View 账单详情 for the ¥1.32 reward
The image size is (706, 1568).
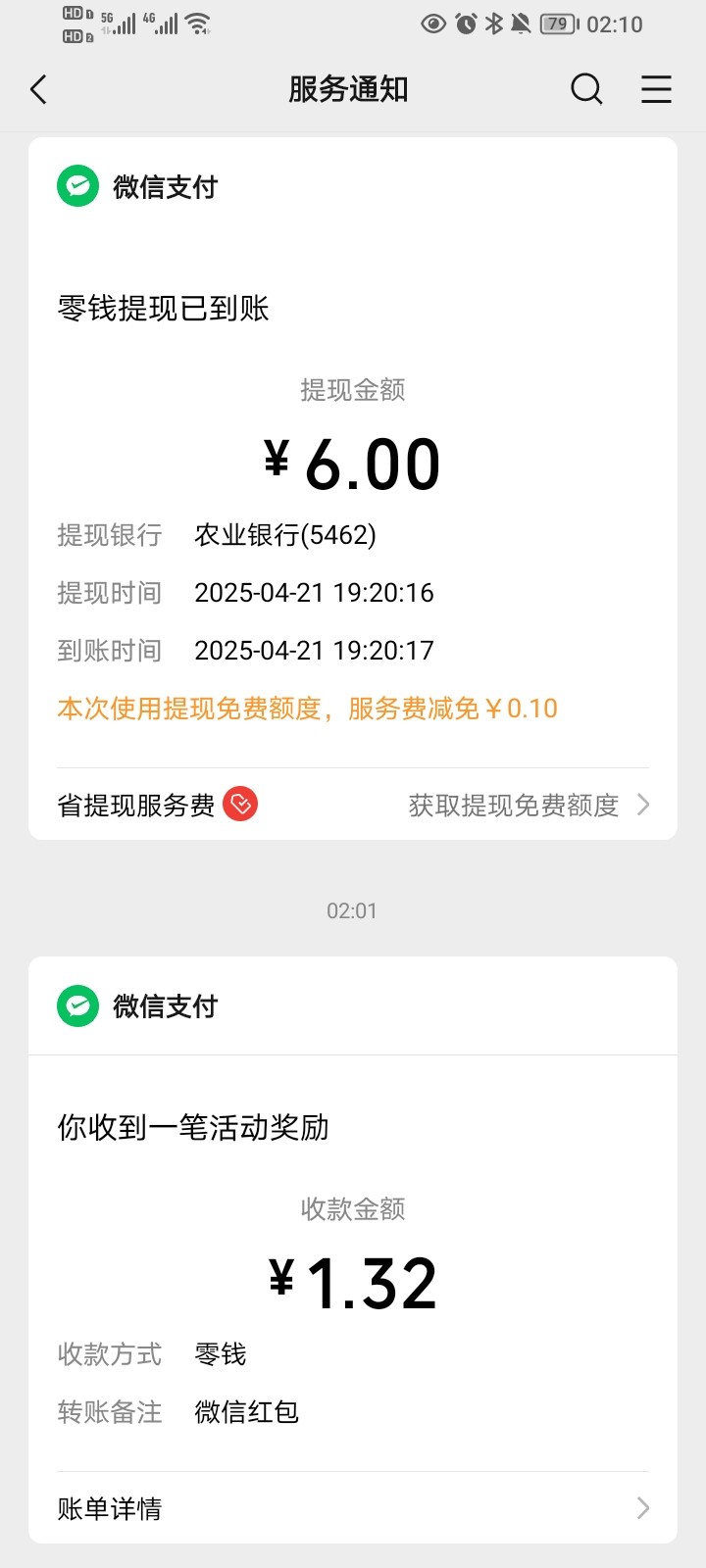click(353, 1508)
